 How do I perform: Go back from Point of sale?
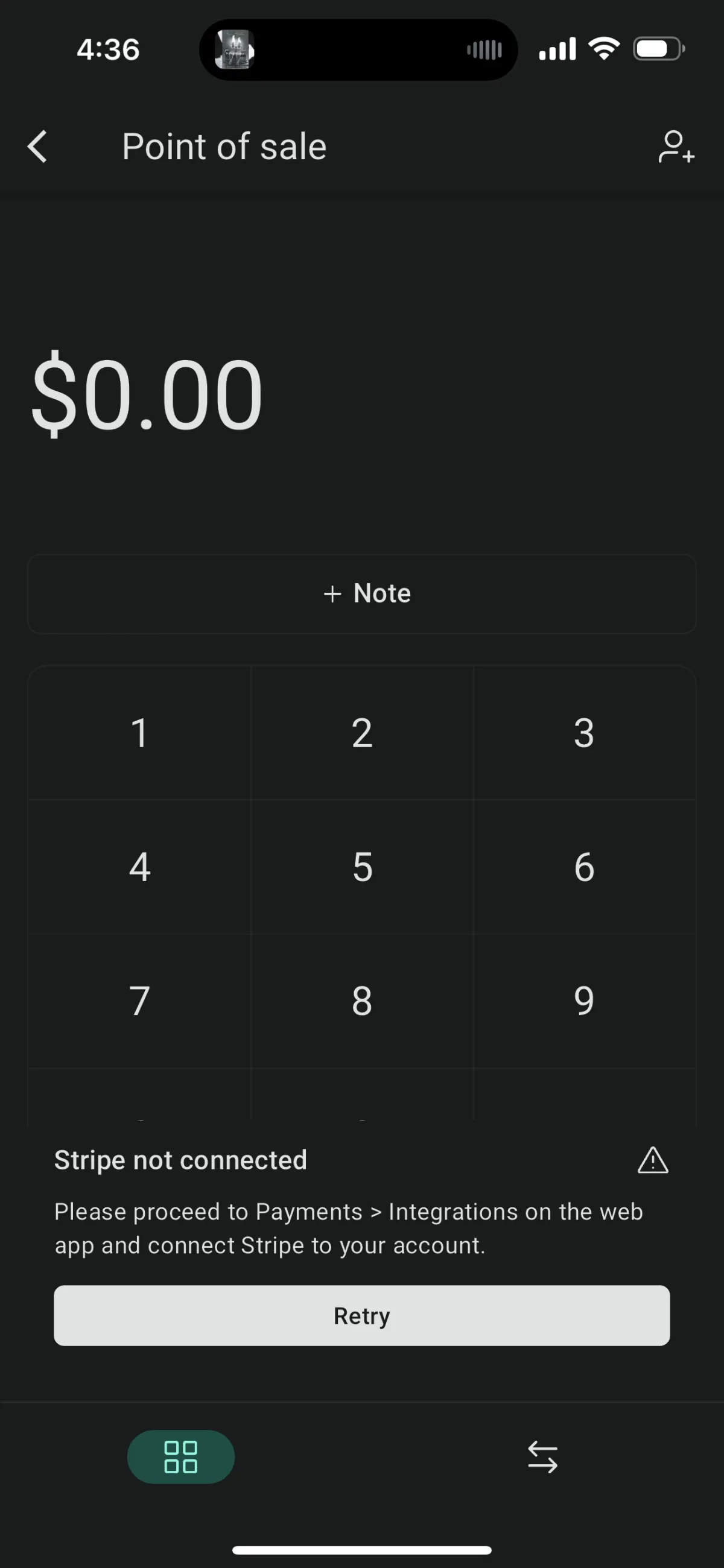[x=38, y=147]
